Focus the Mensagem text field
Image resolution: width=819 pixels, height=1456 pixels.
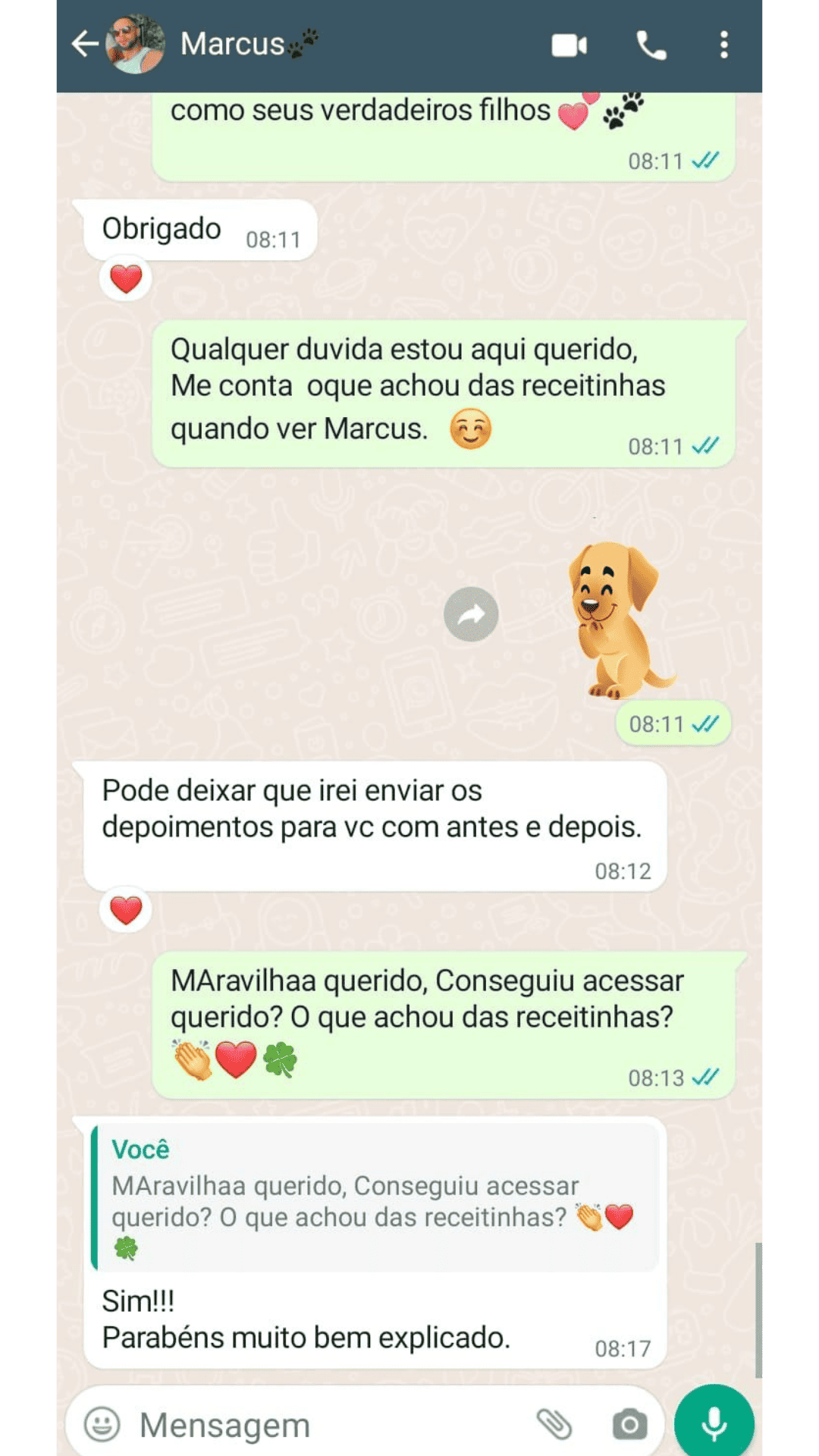point(318,1425)
